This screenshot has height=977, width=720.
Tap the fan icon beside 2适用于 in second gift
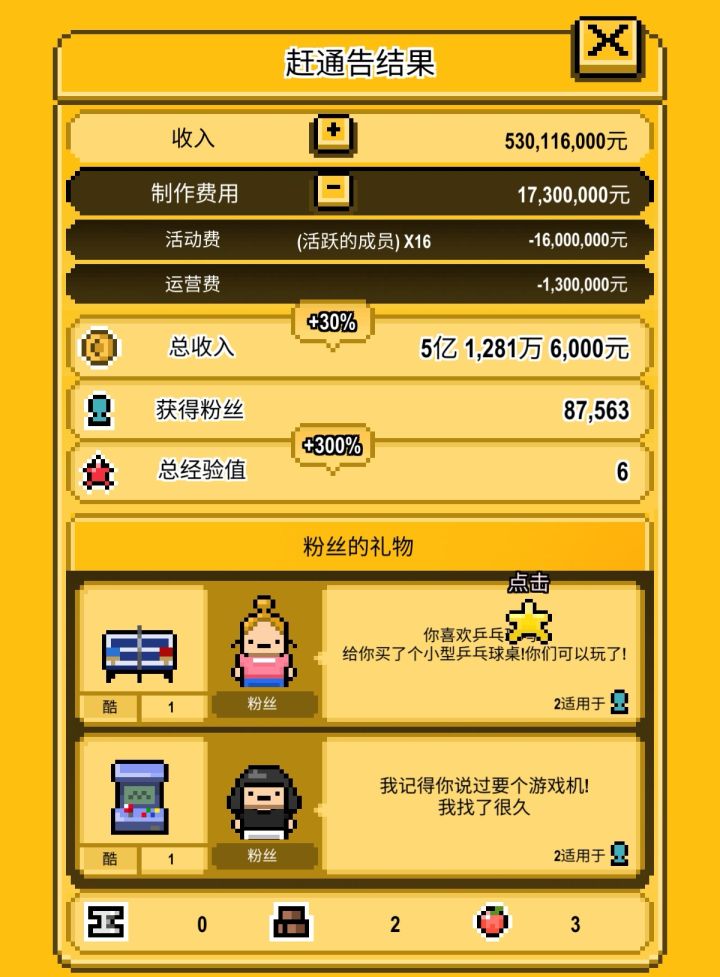point(619,855)
